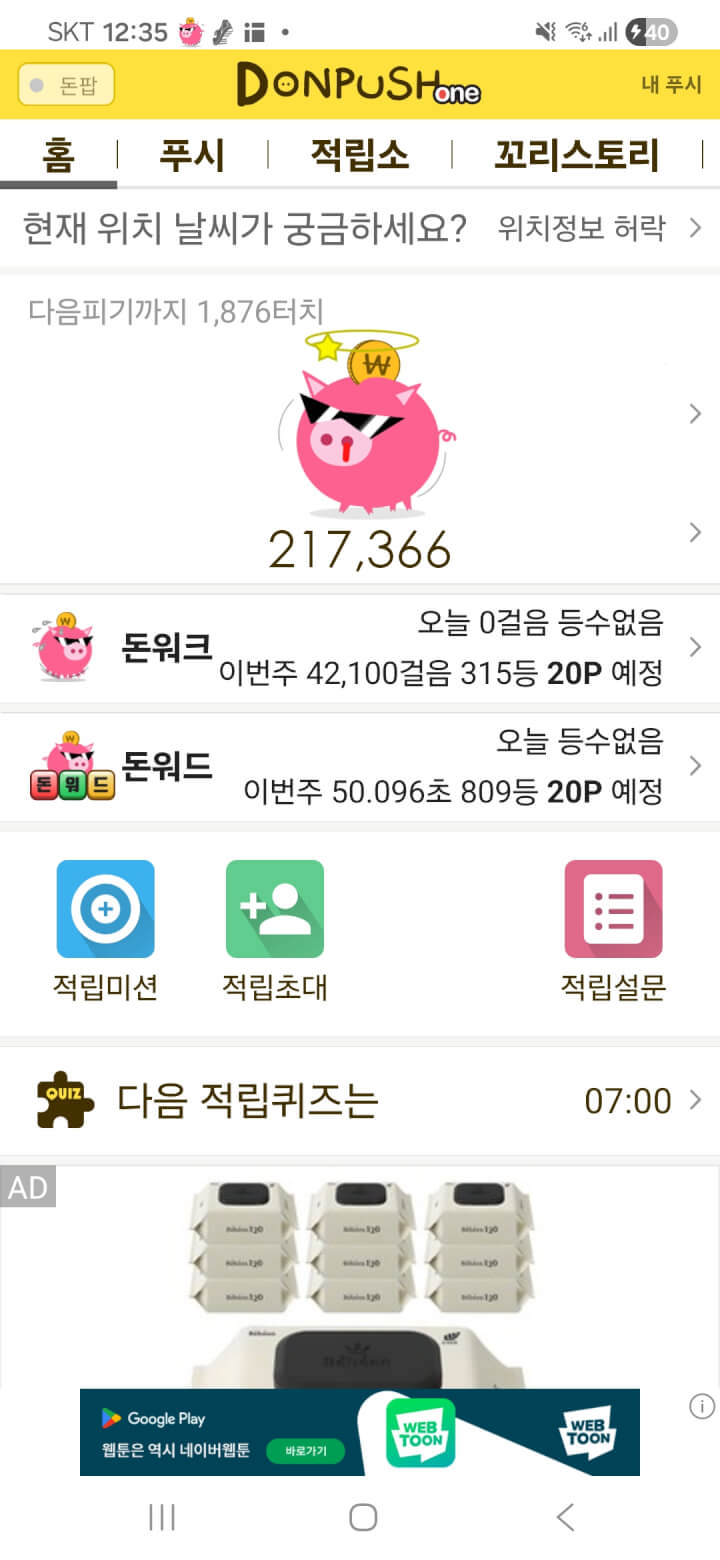Tap 바로가기 on the Webtoon banner
Screen dimensions: 720x1560
pyautogui.click(x=305, y=1450)
